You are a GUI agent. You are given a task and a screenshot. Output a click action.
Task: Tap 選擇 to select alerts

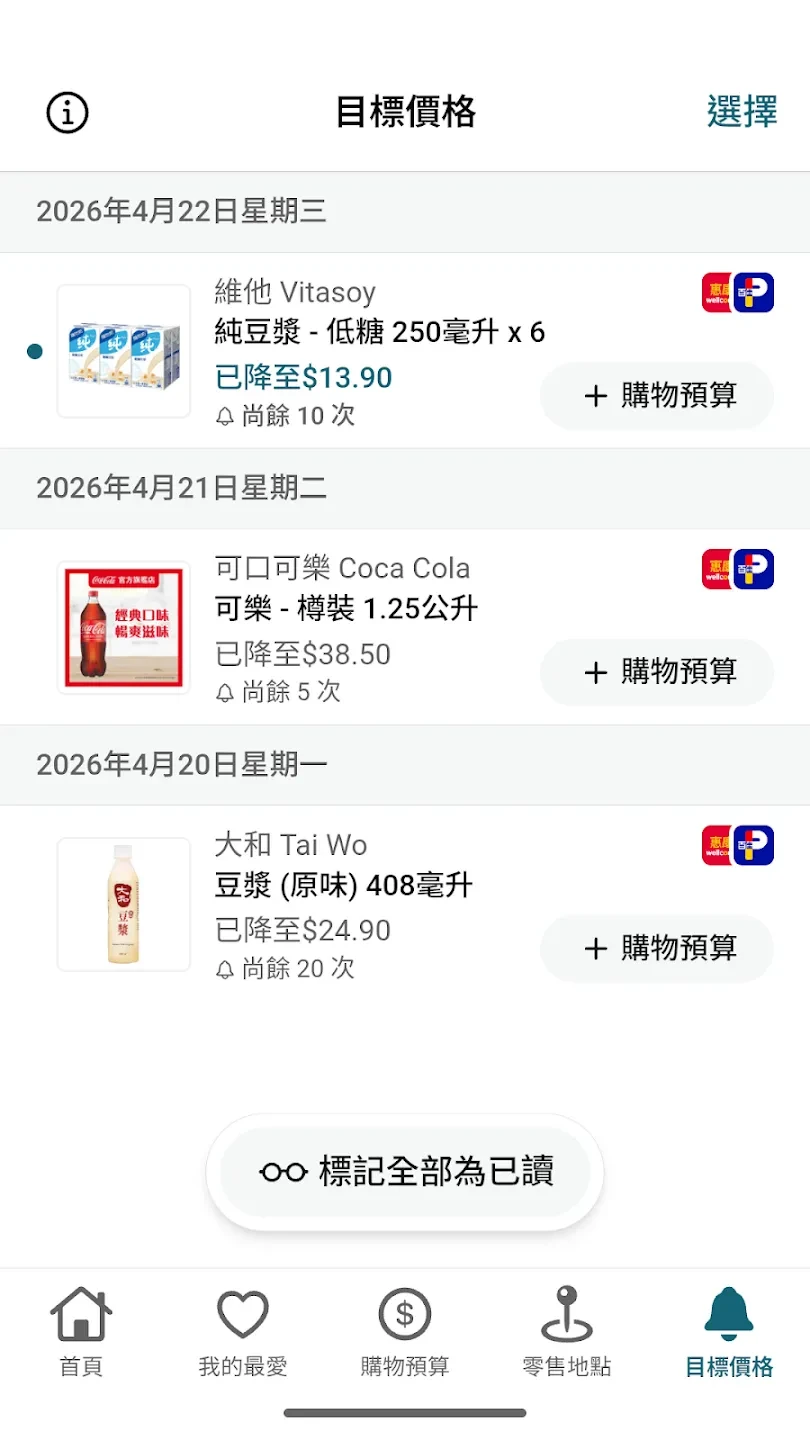pos(742,112)
